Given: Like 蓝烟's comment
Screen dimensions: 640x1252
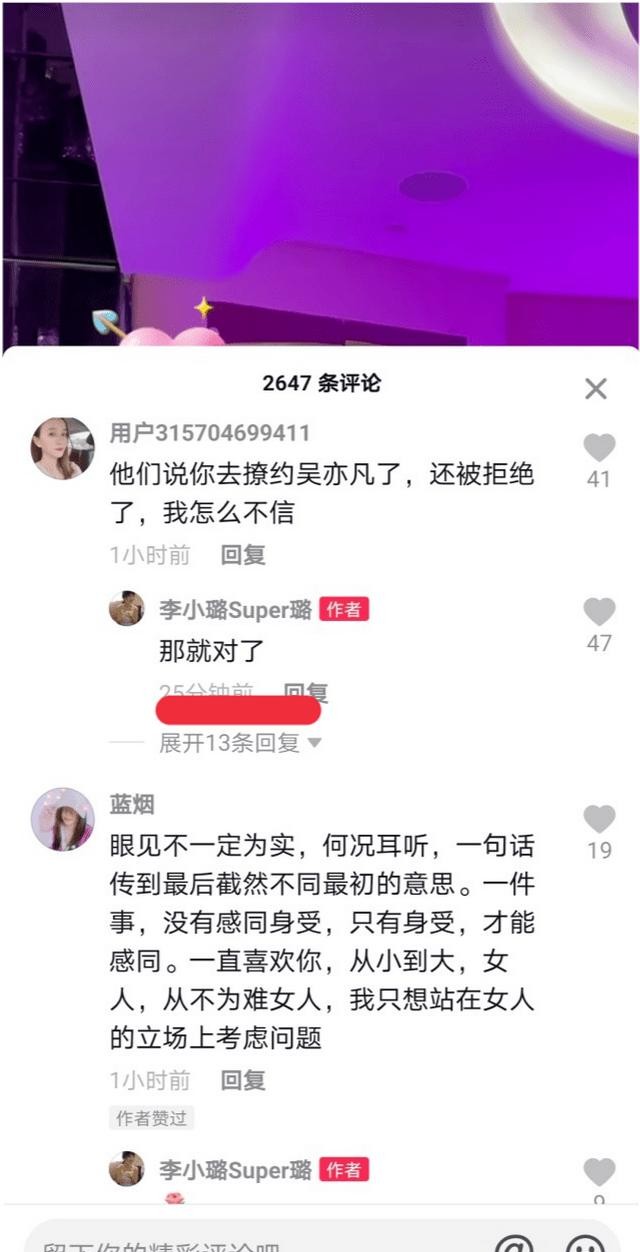Looking at the screenshot, I should (599, 819).
